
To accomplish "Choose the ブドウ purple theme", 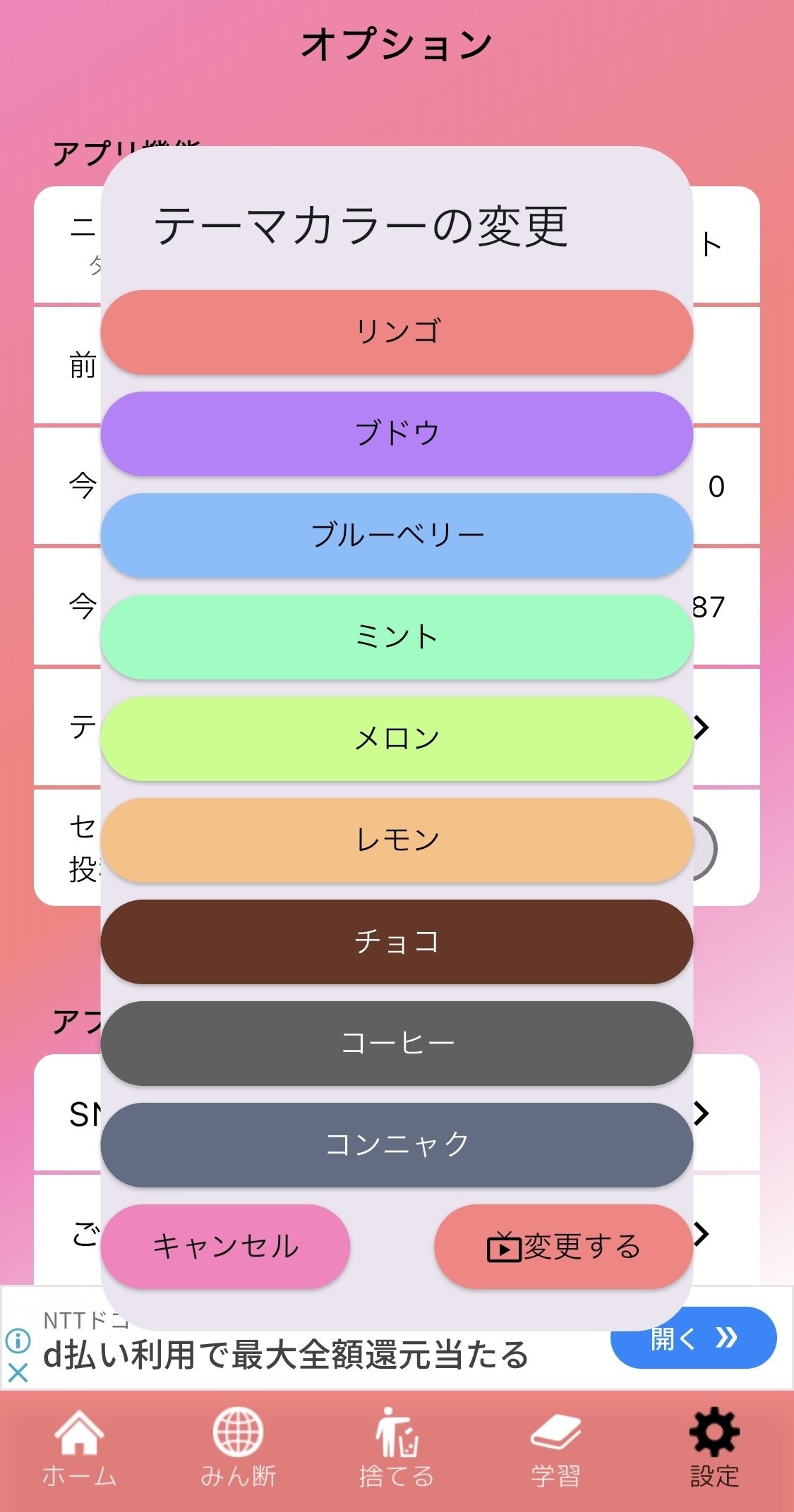I will click(397, 434).
